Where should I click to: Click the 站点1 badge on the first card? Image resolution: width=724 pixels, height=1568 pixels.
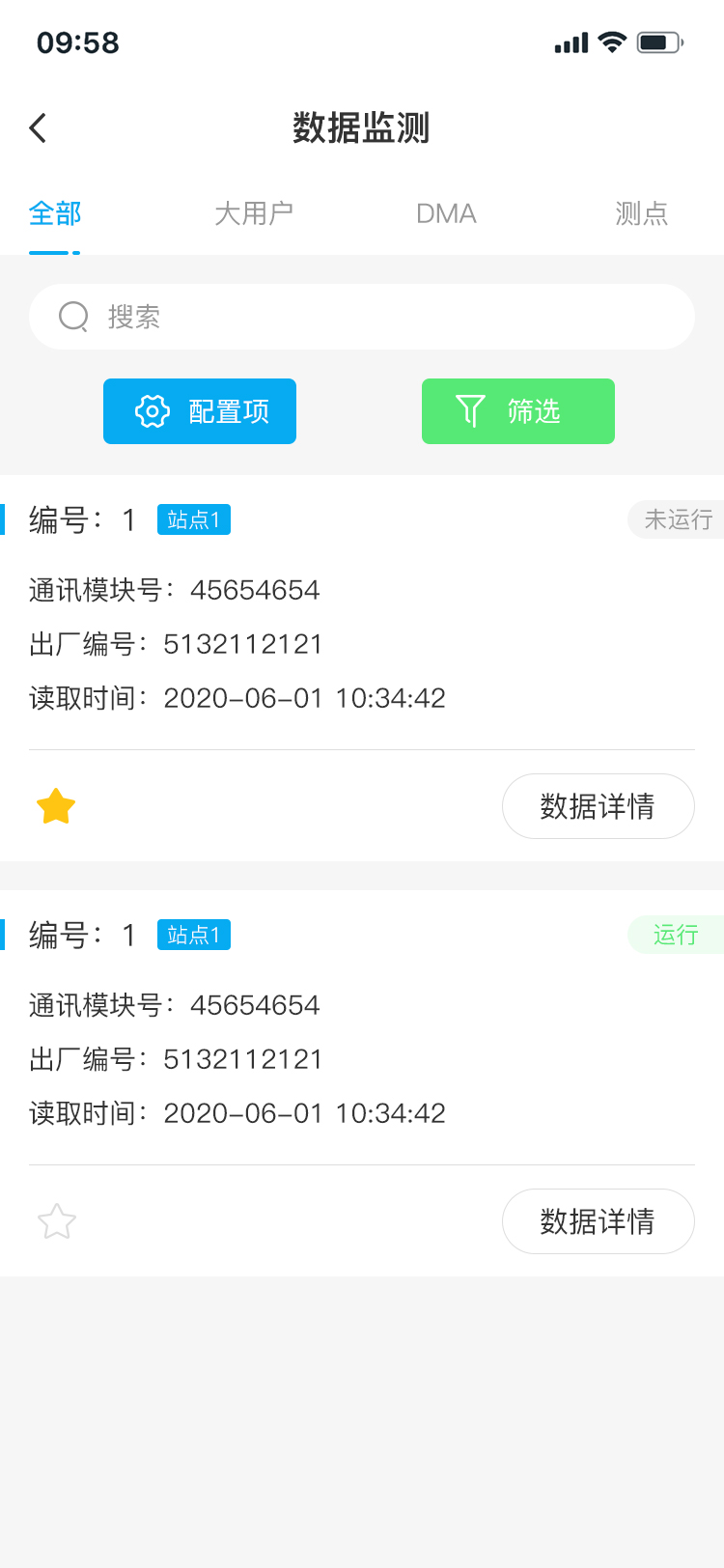click(x=193, y=519)
